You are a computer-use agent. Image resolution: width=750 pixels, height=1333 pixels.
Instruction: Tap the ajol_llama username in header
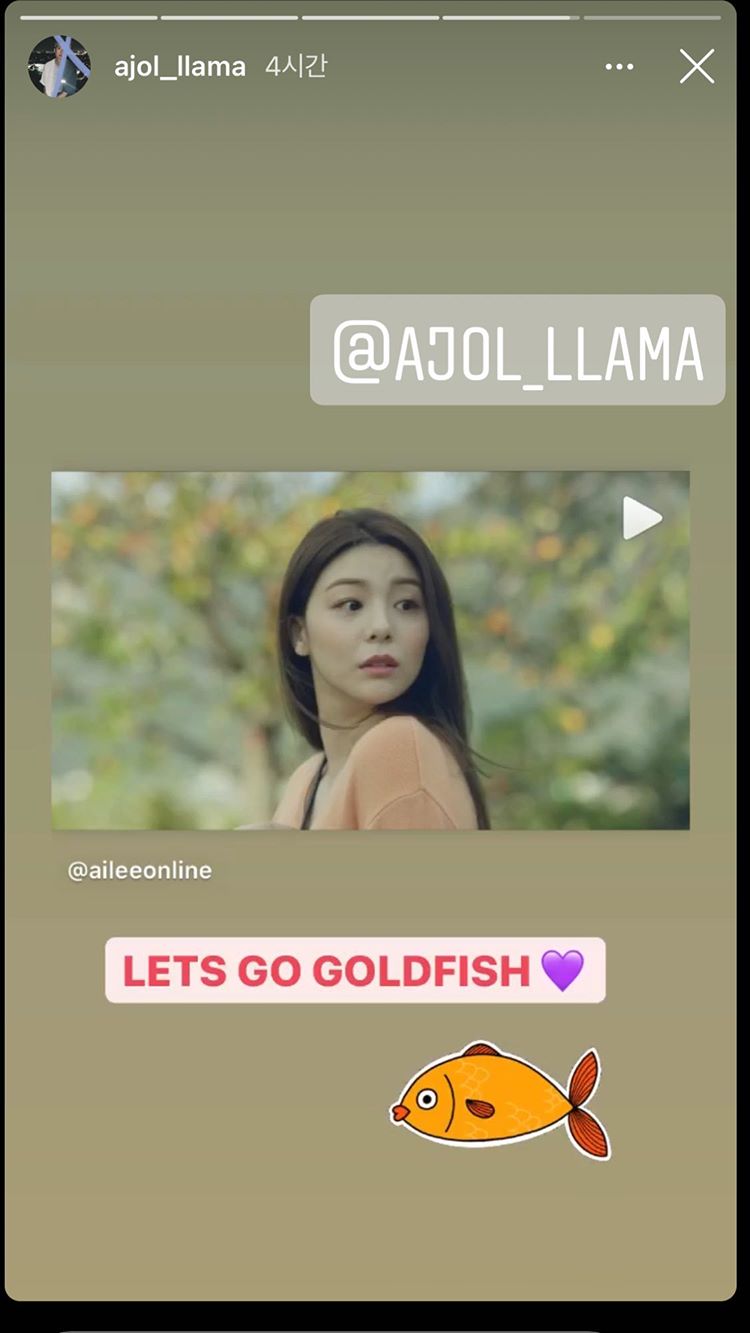pos(180,67)
